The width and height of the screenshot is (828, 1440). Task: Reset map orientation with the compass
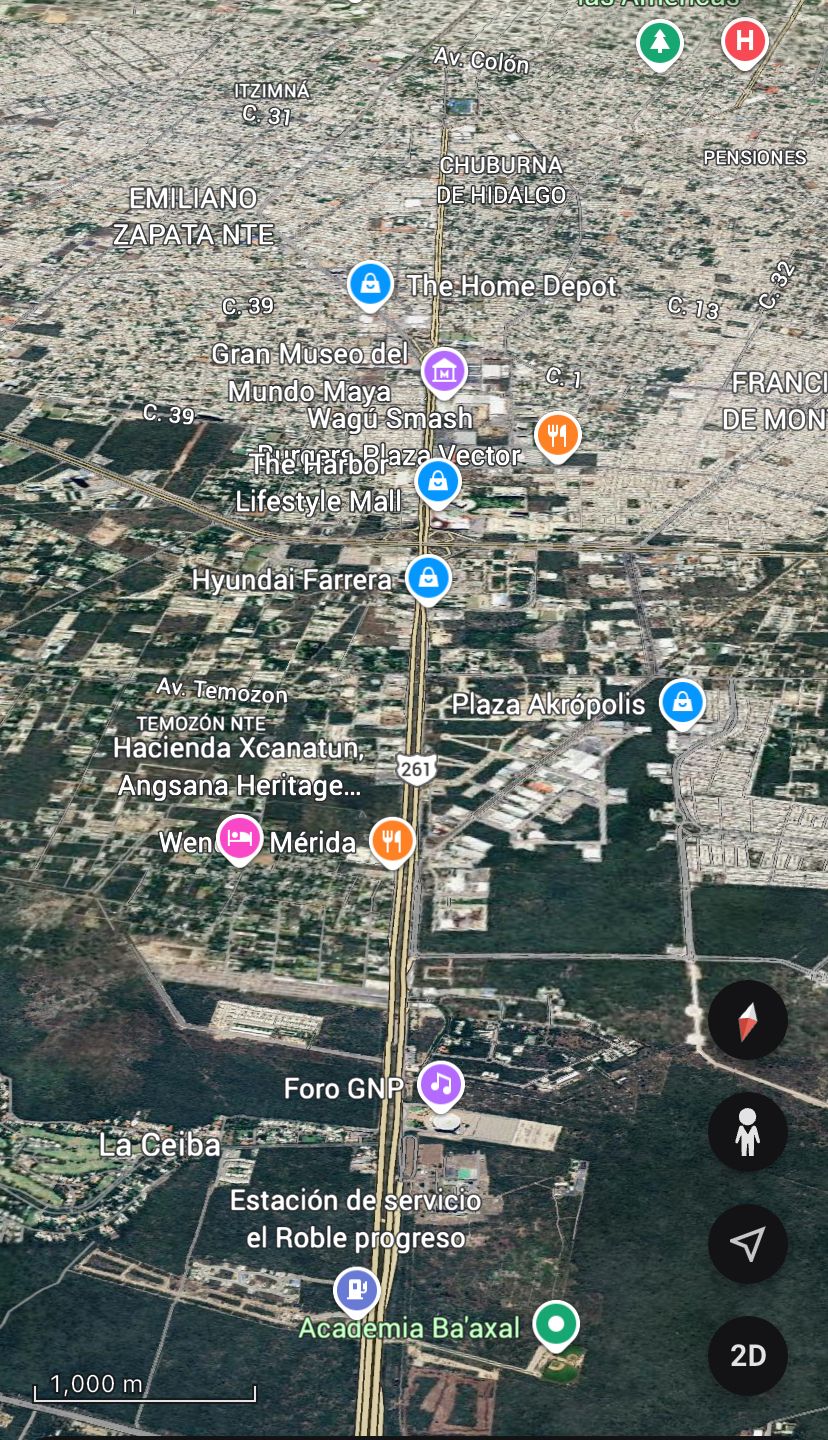(x=747, y=1020)
